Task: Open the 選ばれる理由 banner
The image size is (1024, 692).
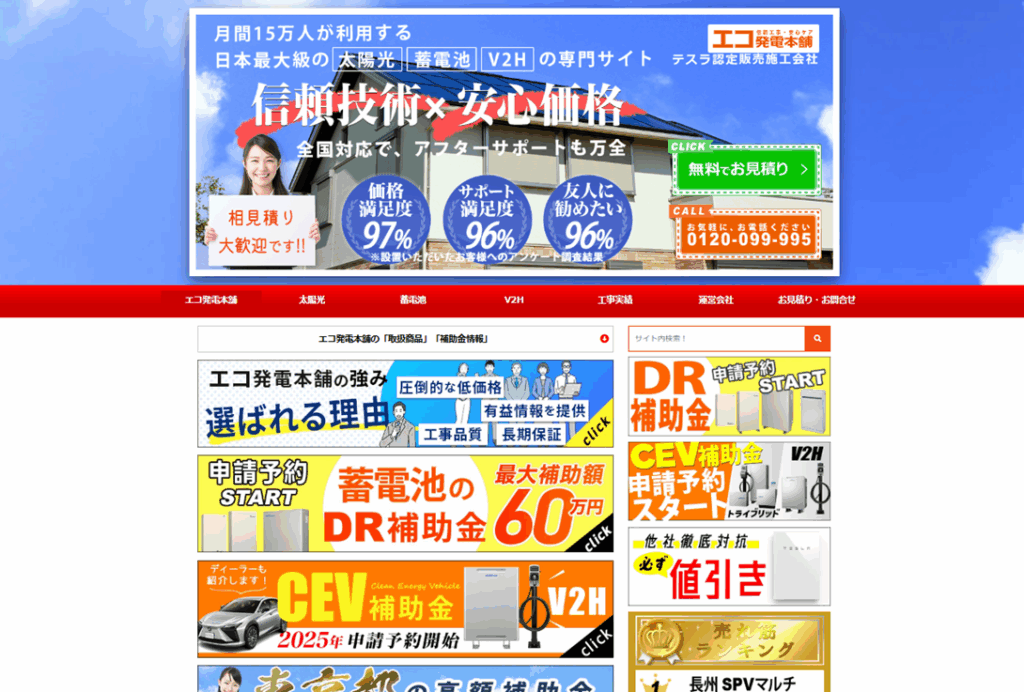Action: click(x=405, y=403)
